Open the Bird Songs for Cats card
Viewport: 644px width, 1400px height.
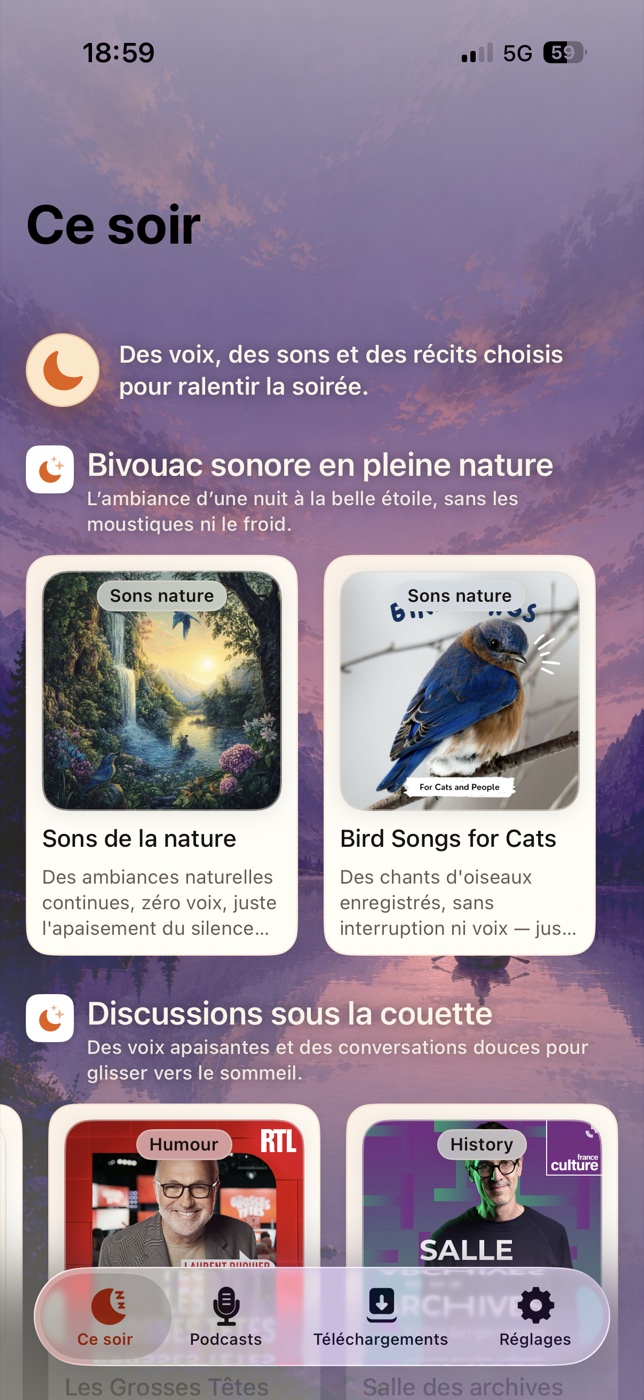pos(459,755)
